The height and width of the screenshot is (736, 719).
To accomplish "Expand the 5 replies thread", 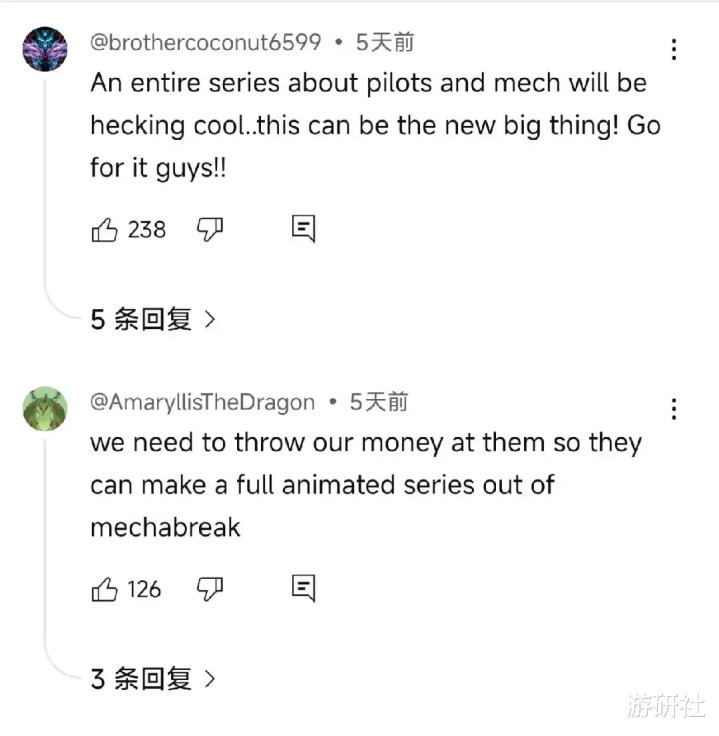I will (x=153, y=320).
